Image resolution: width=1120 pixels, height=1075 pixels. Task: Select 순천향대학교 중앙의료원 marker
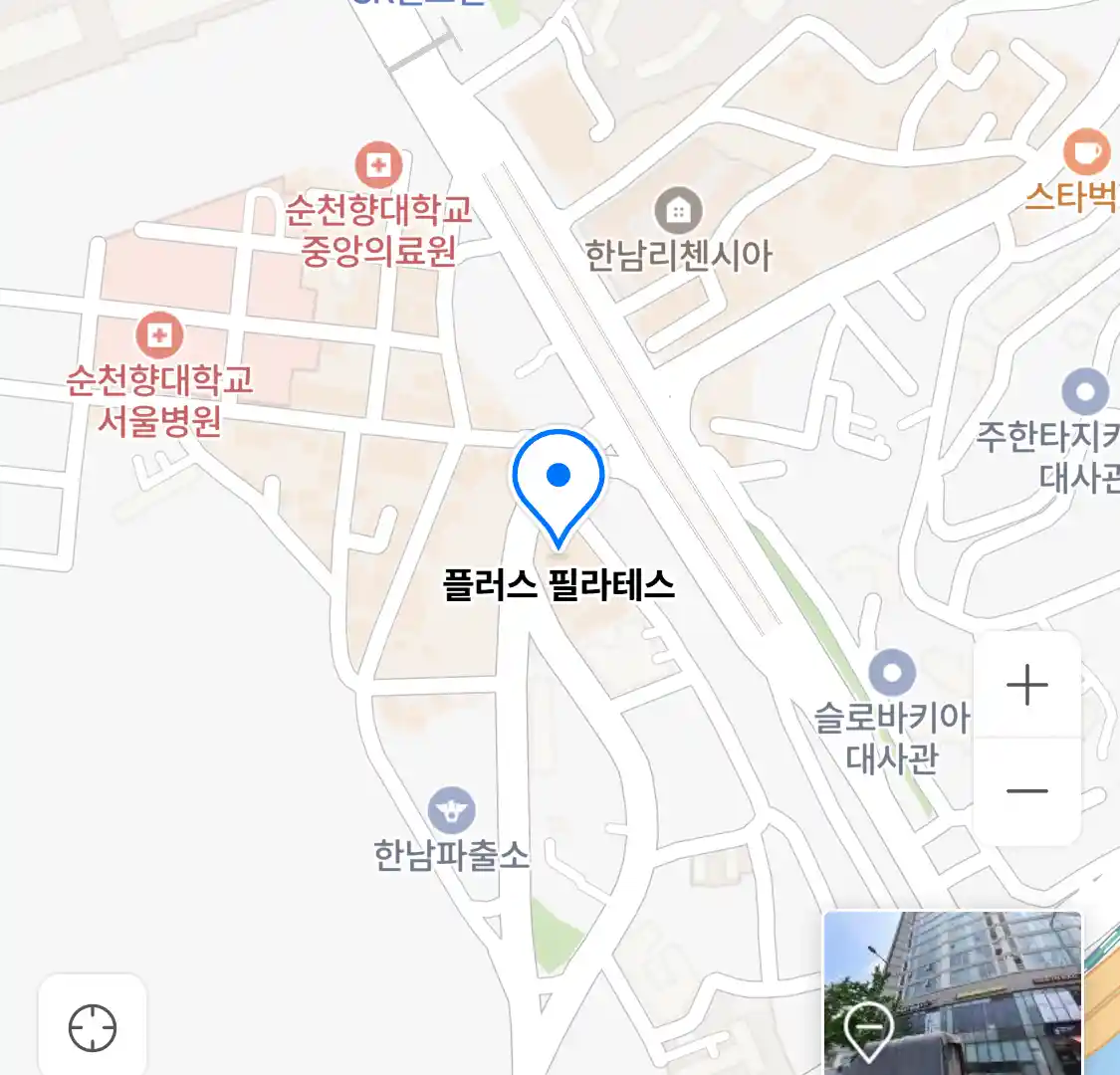pyautogui.click(x=378, y=165)
